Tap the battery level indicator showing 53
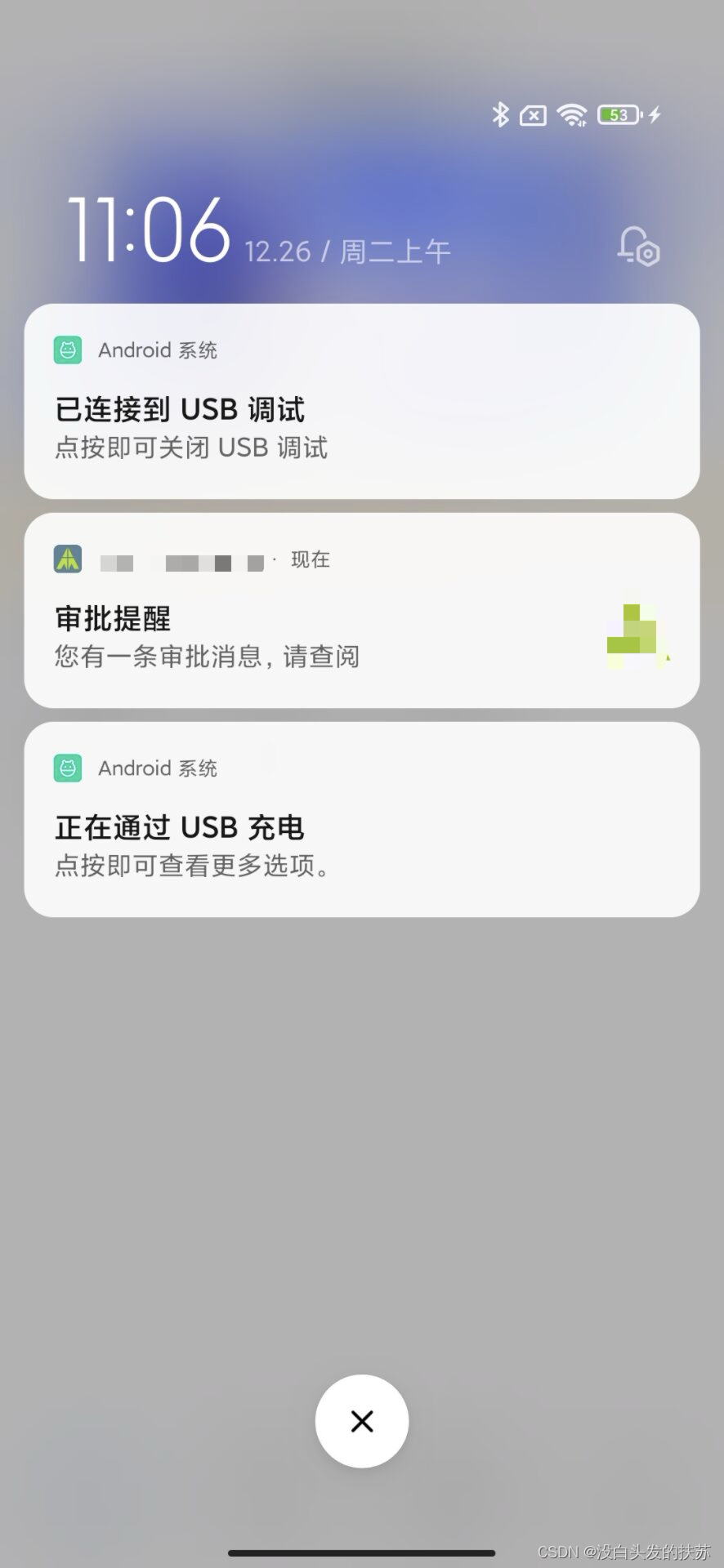The image size is (724, 1568). click(x=618, y=114)
